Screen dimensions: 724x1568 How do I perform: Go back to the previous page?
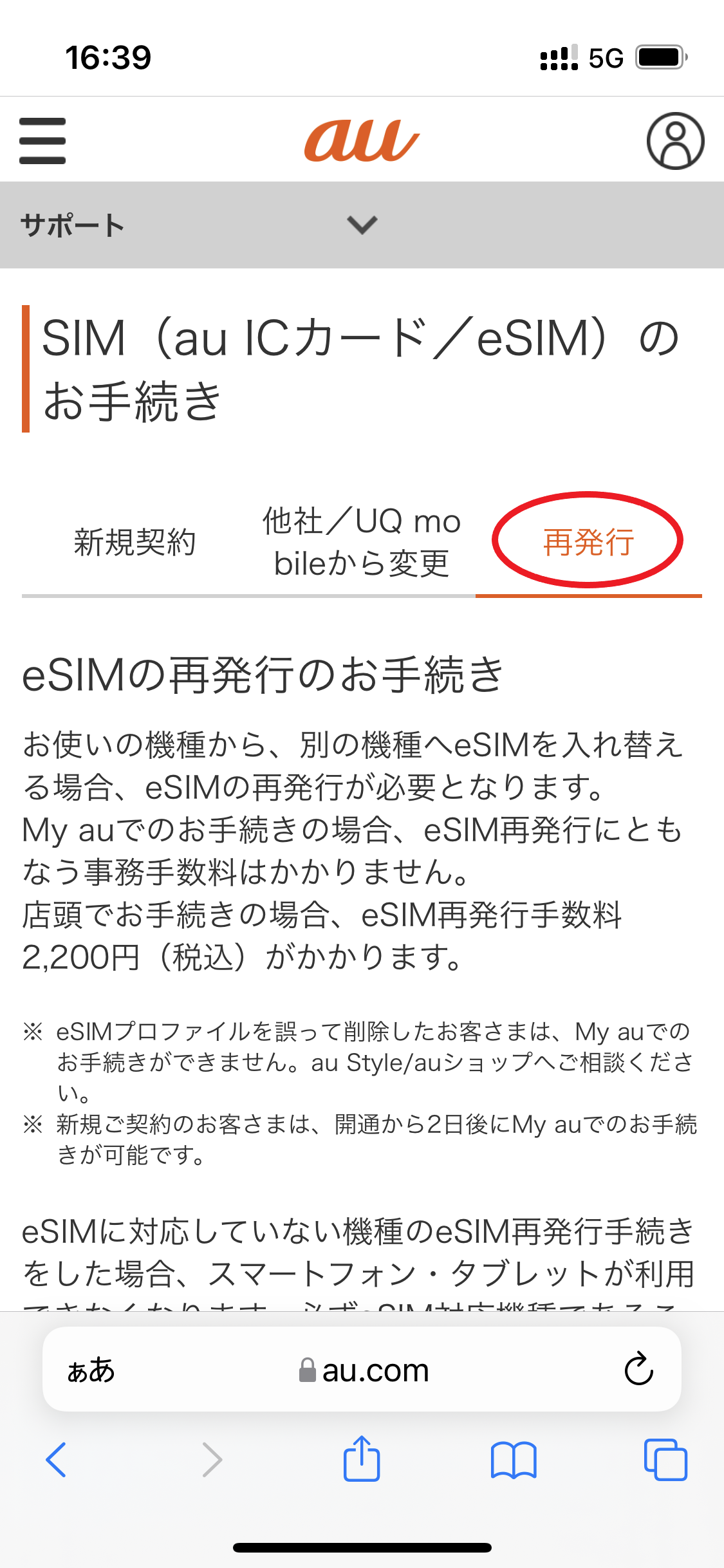(56, 1459)
